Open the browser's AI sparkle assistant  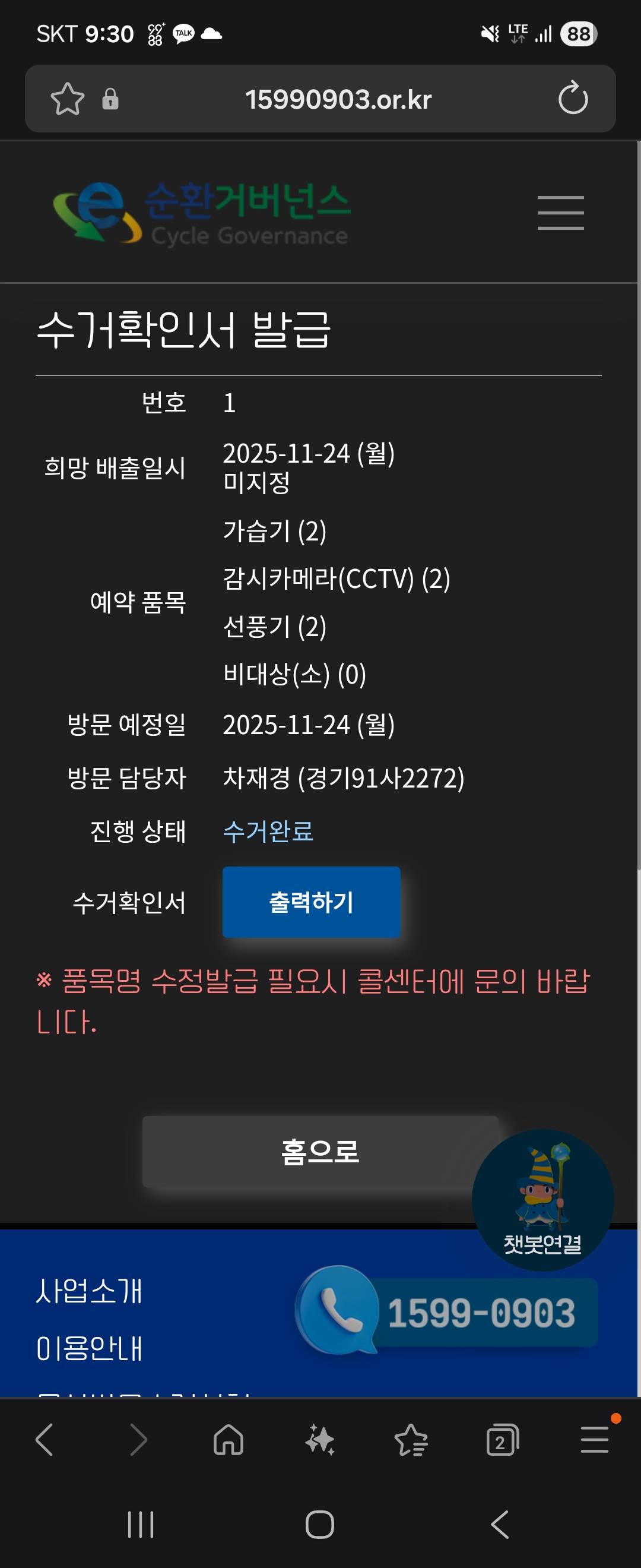click(320, 1440)
